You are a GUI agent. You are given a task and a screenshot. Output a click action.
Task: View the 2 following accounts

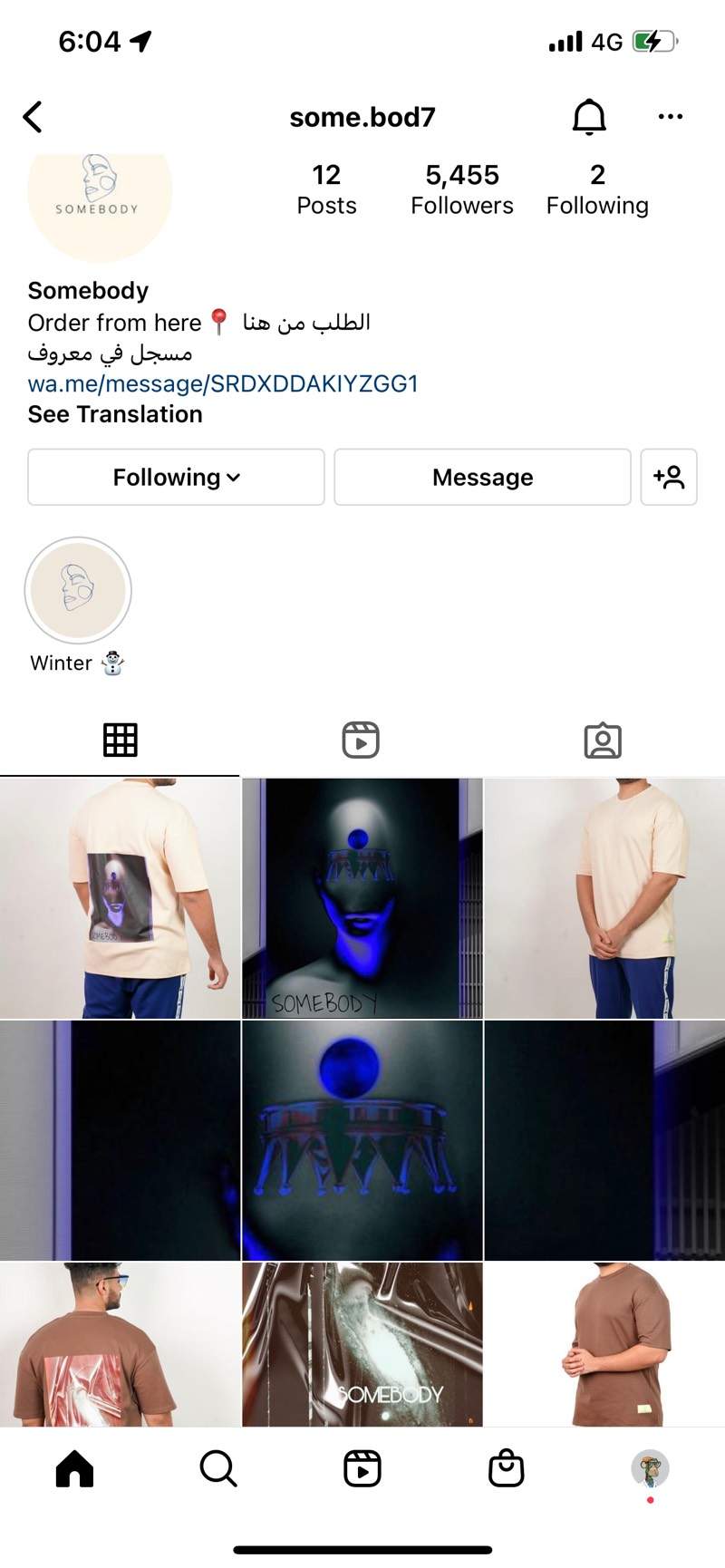[597, 189]
